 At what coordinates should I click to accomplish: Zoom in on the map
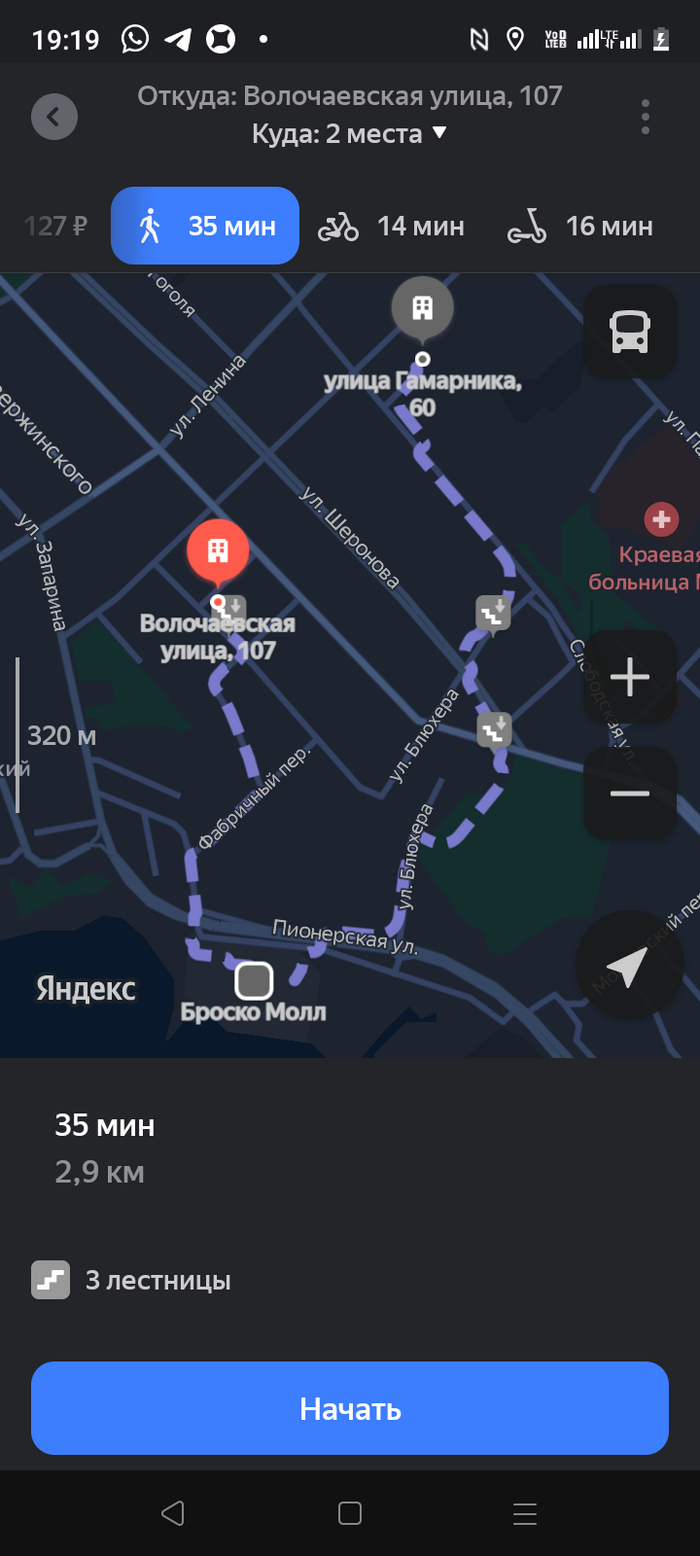point(630,678)
